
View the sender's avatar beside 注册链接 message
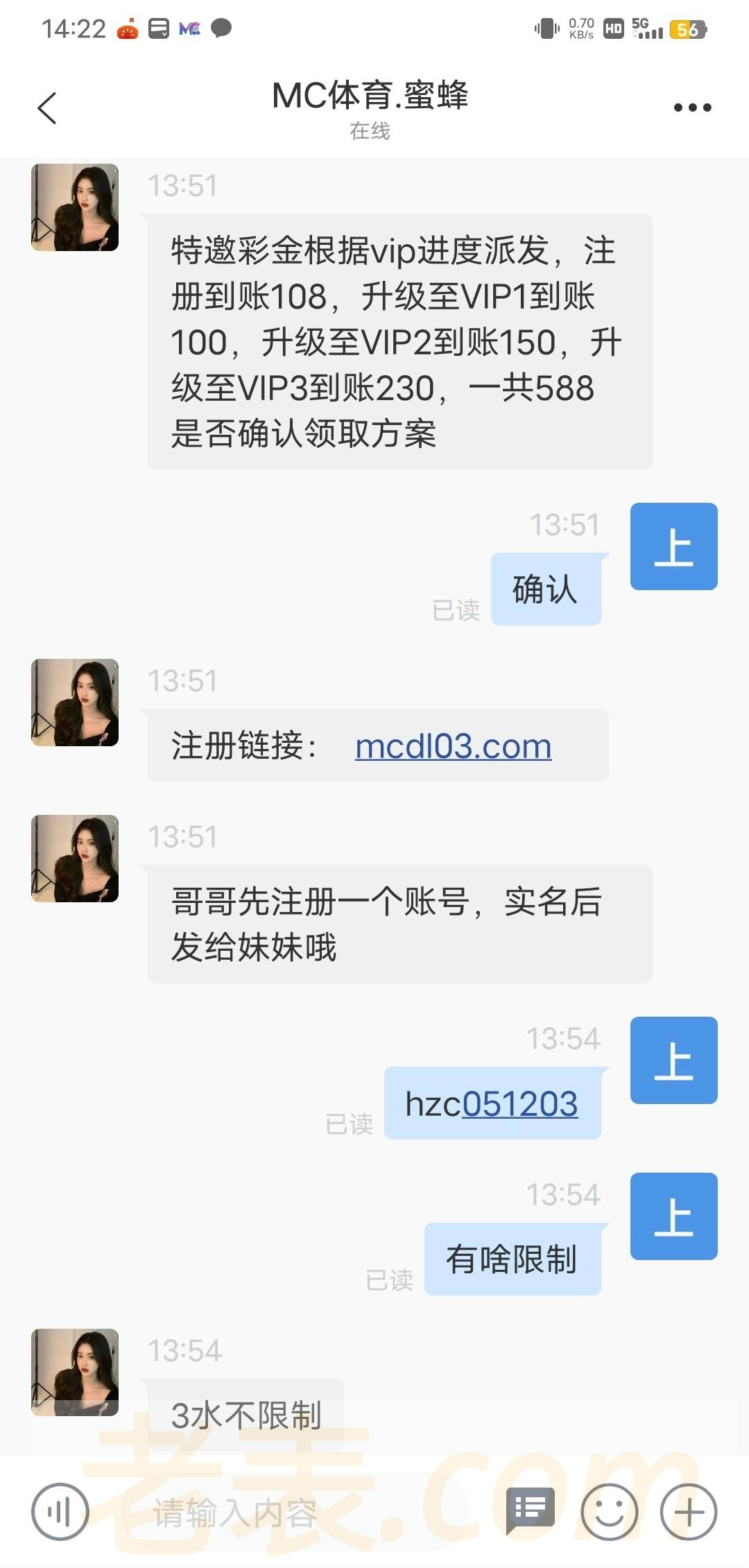click(75, 703)
